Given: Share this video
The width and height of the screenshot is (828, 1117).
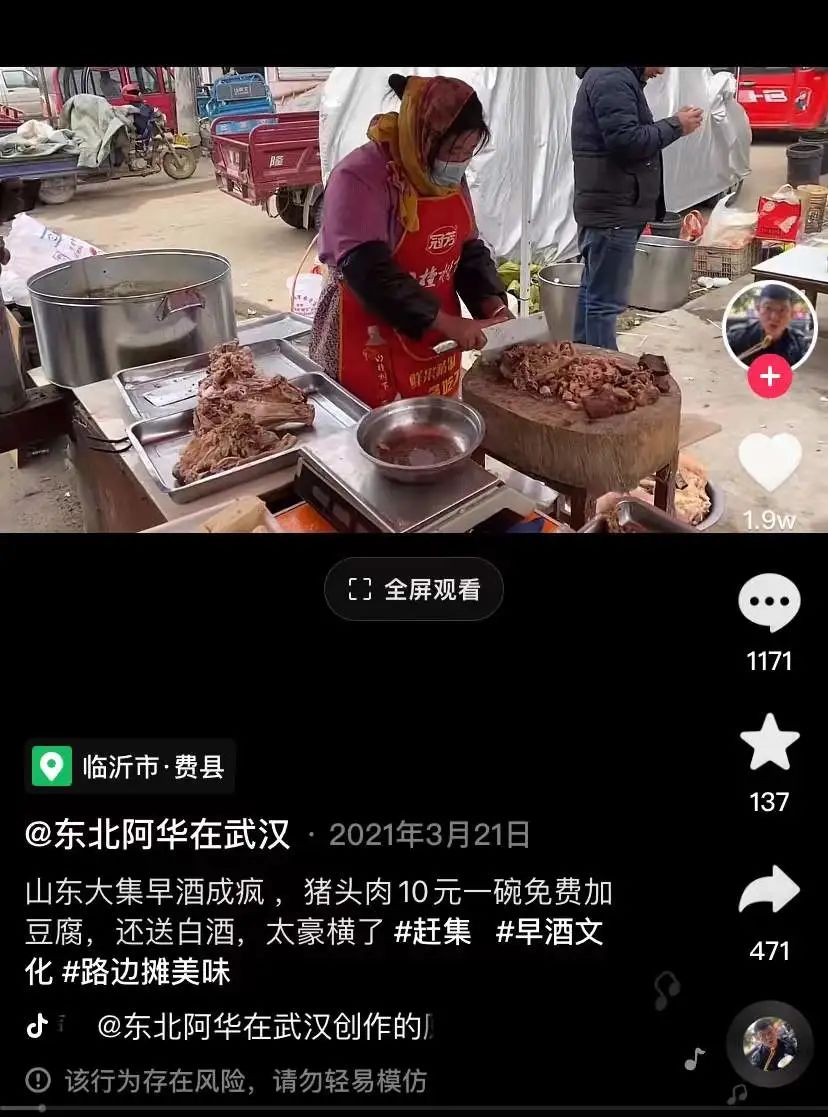Looking at the screenshot, I should tap(769, 890).
